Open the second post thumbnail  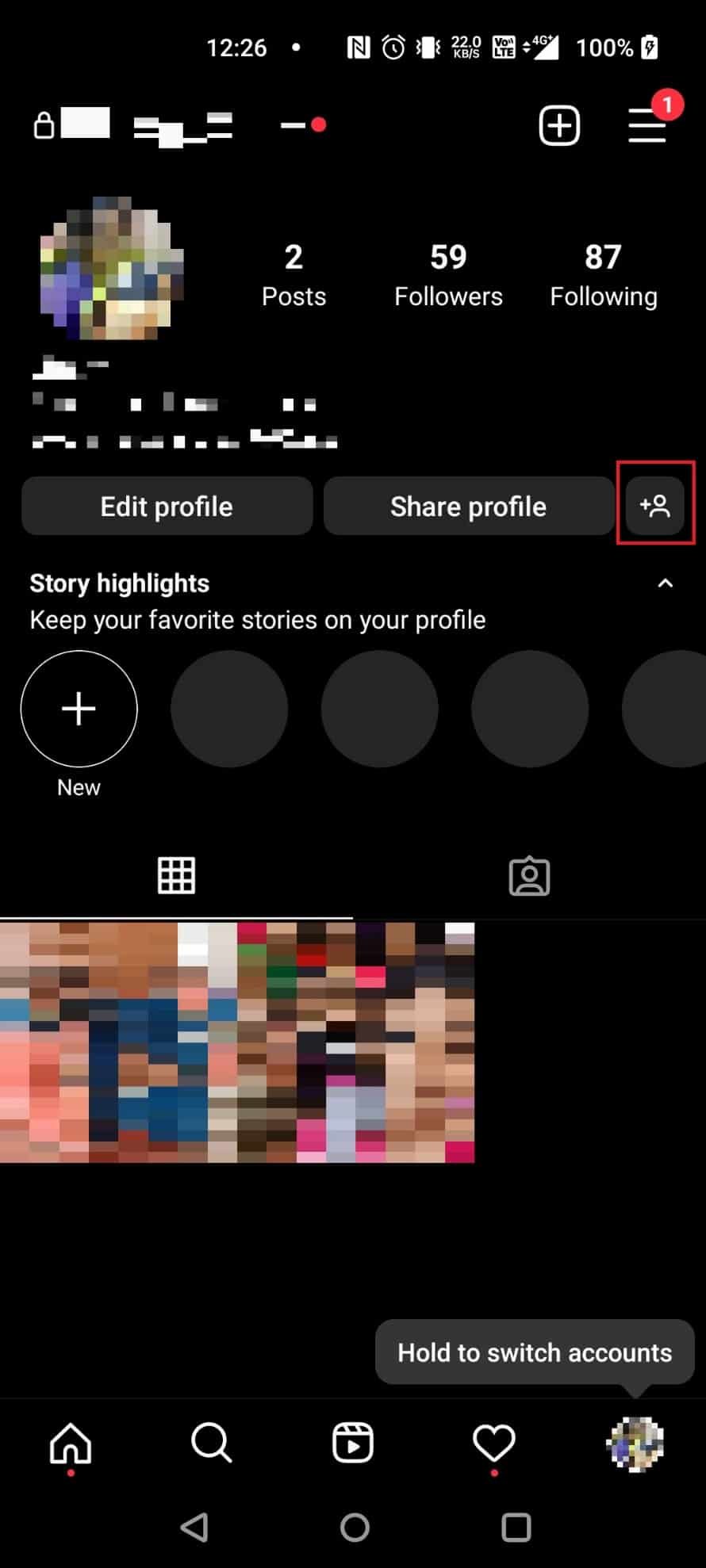pos(355,1042)
